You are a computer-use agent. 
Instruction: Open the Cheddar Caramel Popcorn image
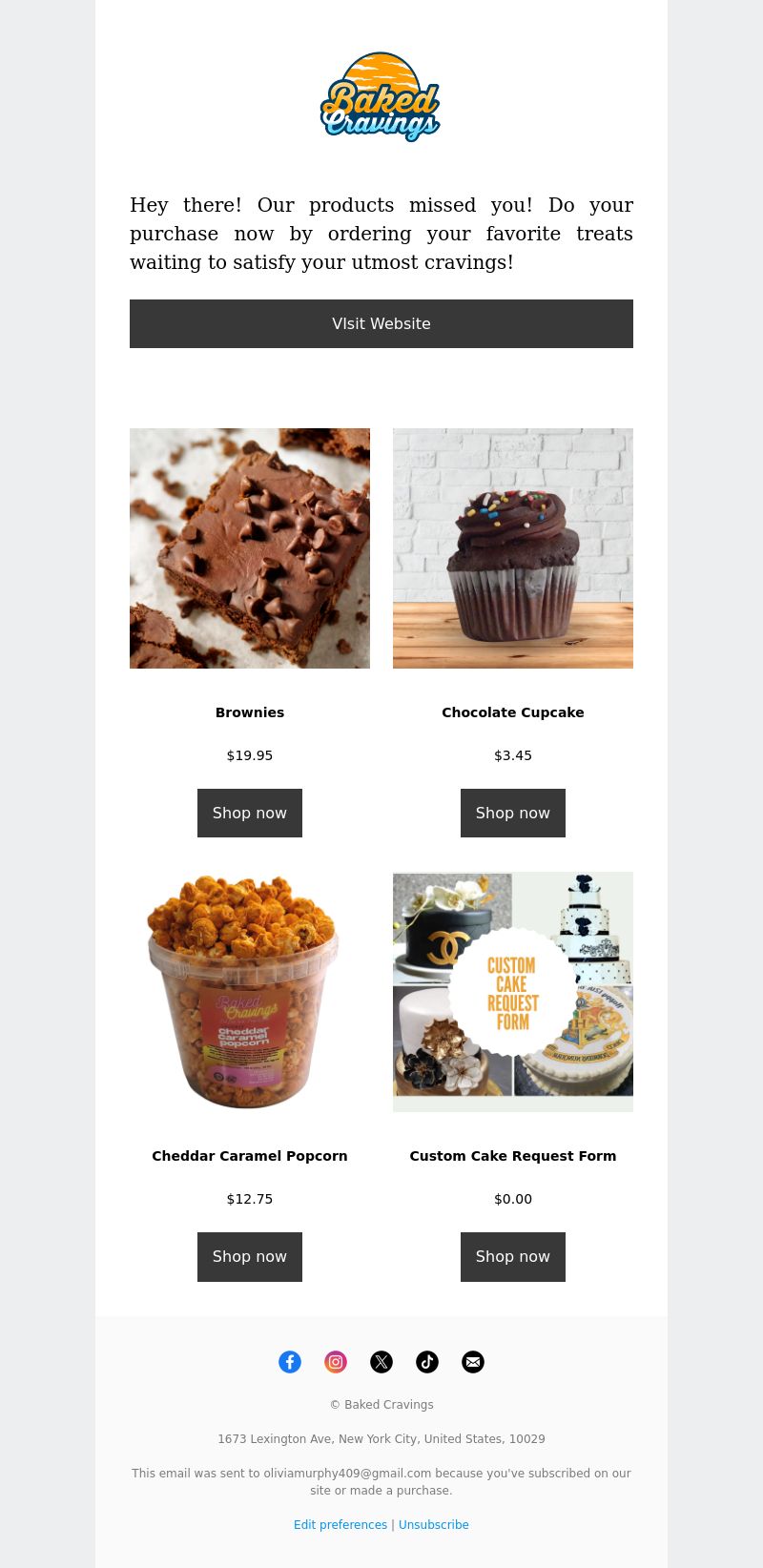click(250, 992)
